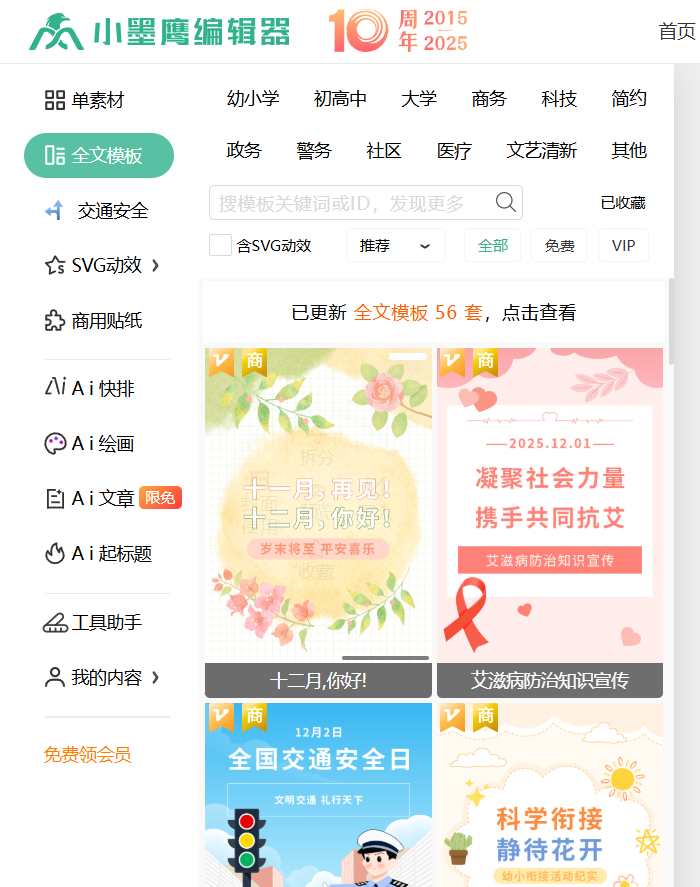Open the 单素材 section

point(85,100)
